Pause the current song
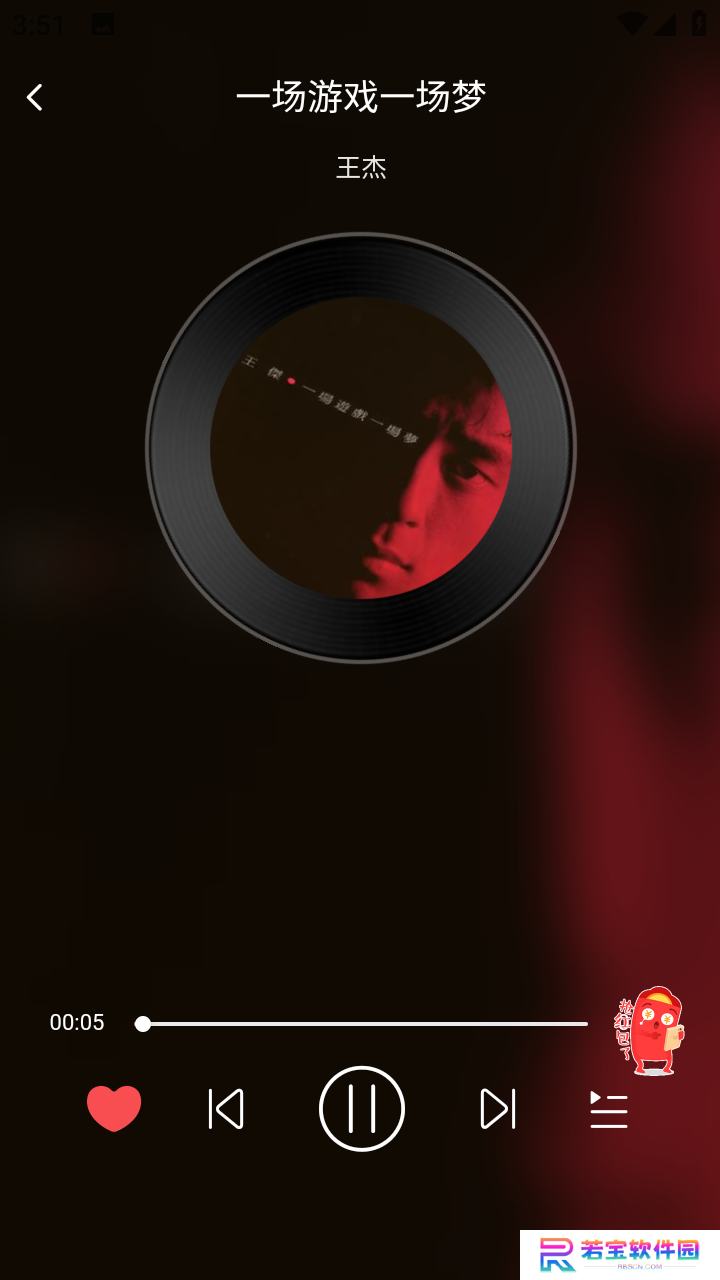Image resolution: width=720 pixels, height=1280 pixels. [x=361, y=1109]
